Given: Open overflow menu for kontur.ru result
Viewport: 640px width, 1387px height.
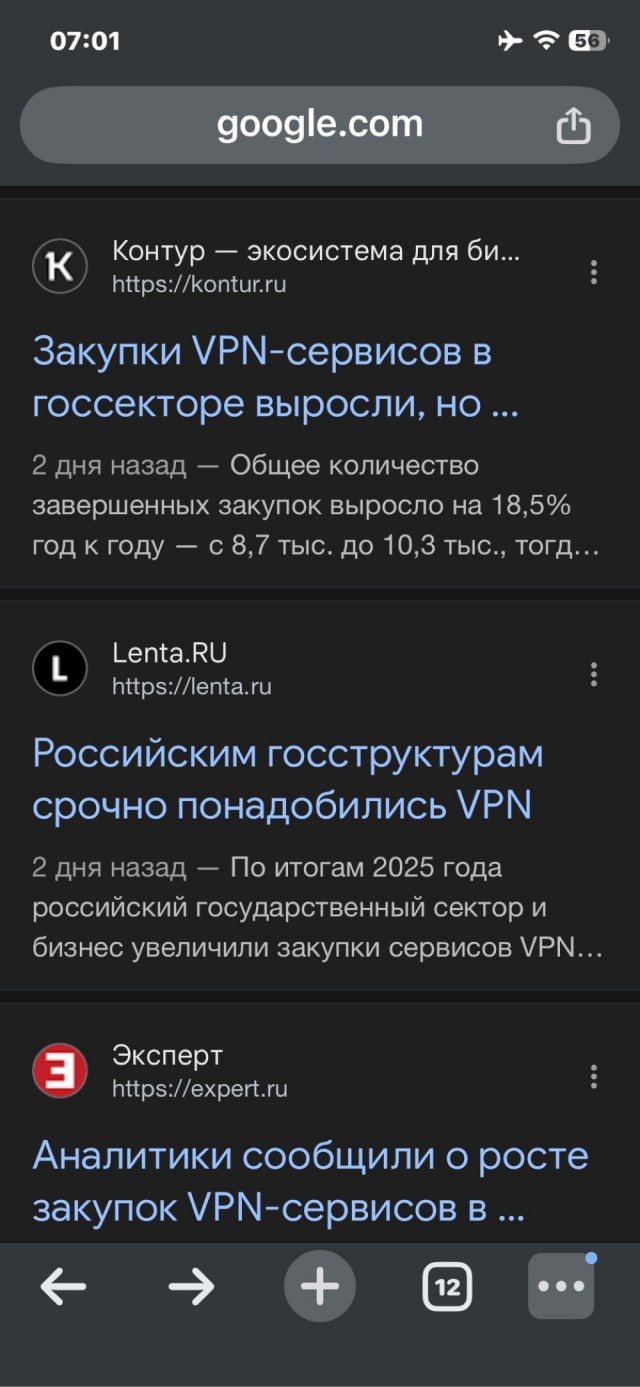Looking at the screenshot, I should [594, 272].
